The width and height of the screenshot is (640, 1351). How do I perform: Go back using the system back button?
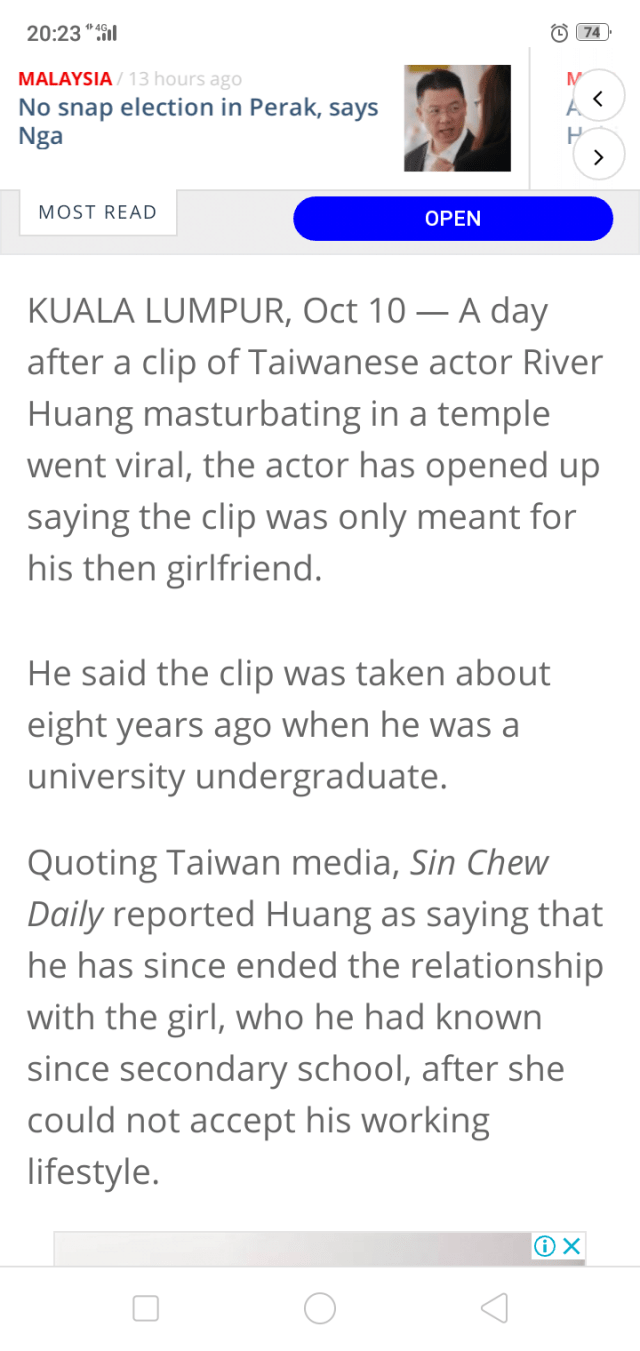[494, 1308]
